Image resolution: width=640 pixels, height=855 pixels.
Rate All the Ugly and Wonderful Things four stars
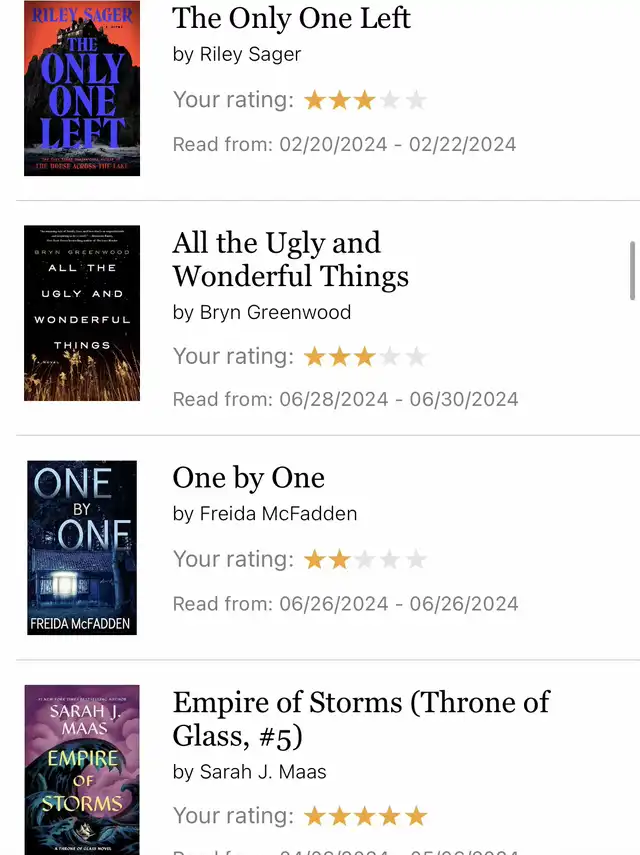[x=391, y=357]
